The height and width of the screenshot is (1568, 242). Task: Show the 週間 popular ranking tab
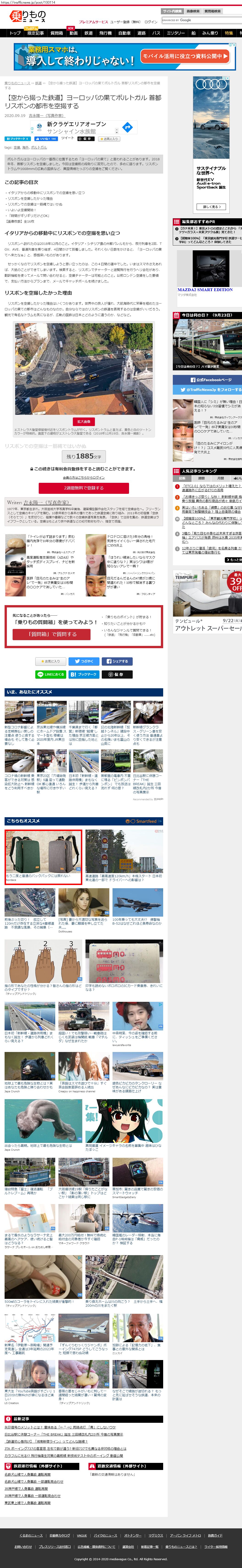[x=201, y=478]
